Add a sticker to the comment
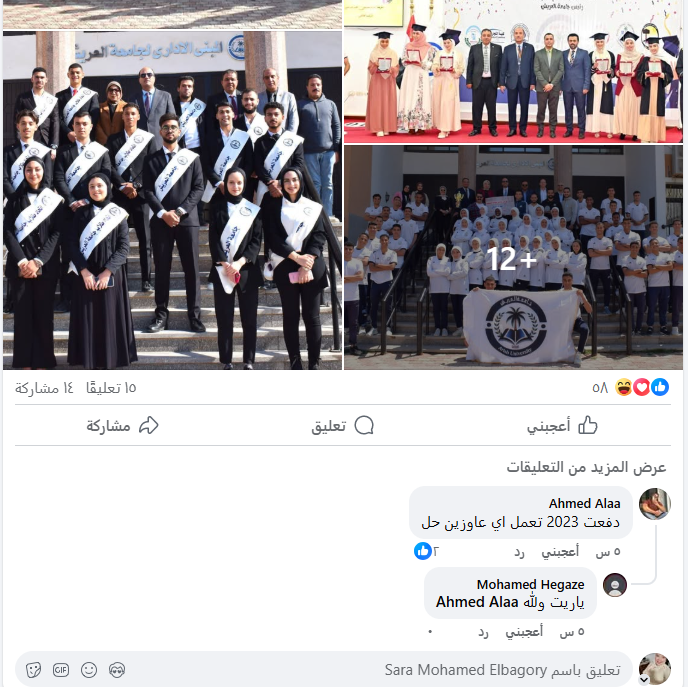Image resolution: width=688 pixels, height=687 pixels. [x=33, y=669]
